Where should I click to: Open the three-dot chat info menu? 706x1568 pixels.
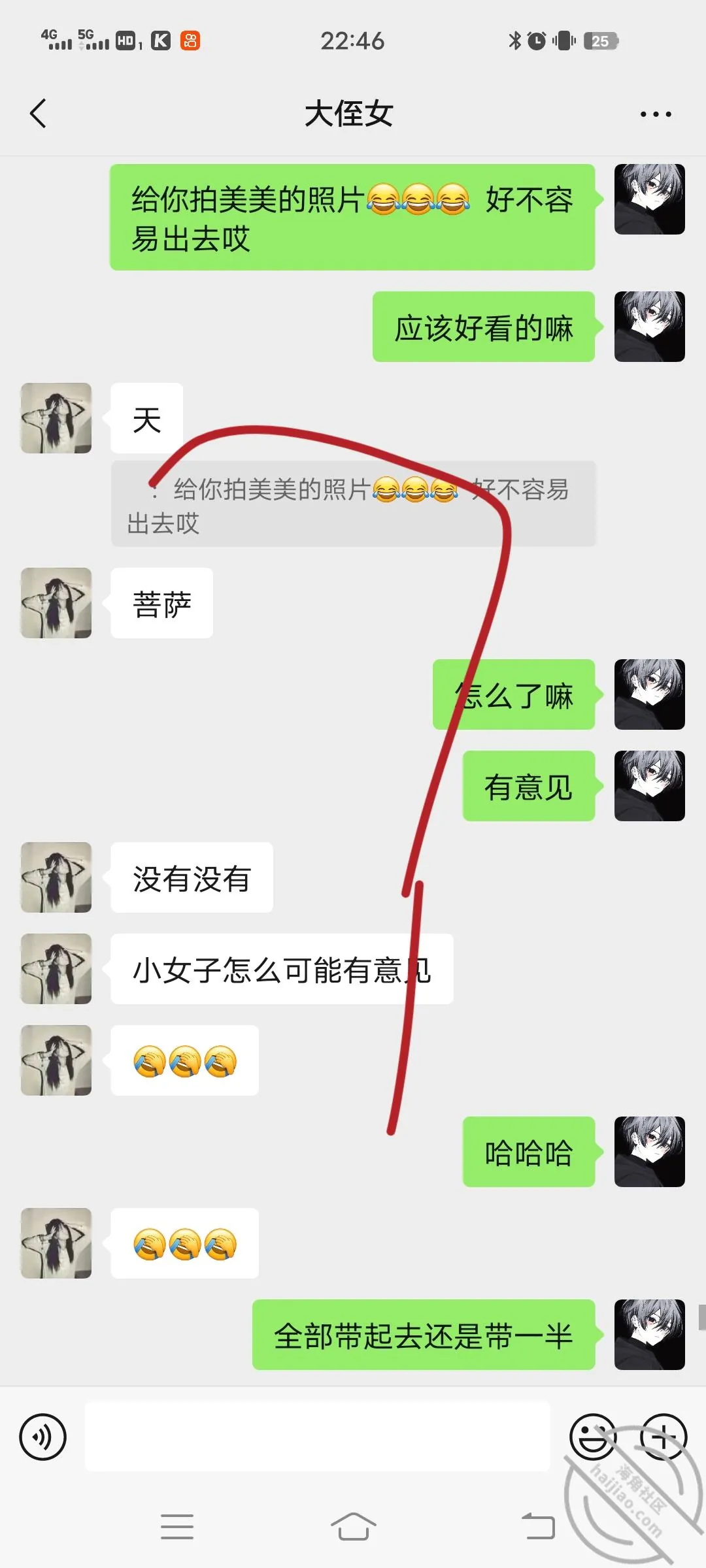click(x=656, y=114)
